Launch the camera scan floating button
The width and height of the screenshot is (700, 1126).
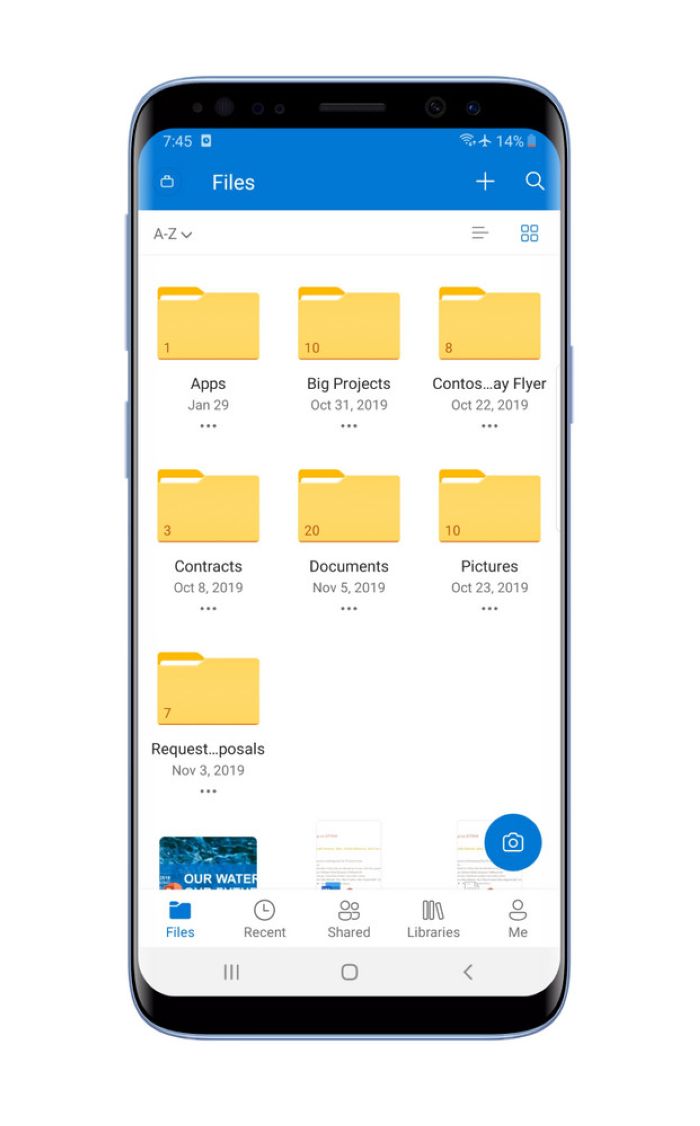tap(513, 842)
